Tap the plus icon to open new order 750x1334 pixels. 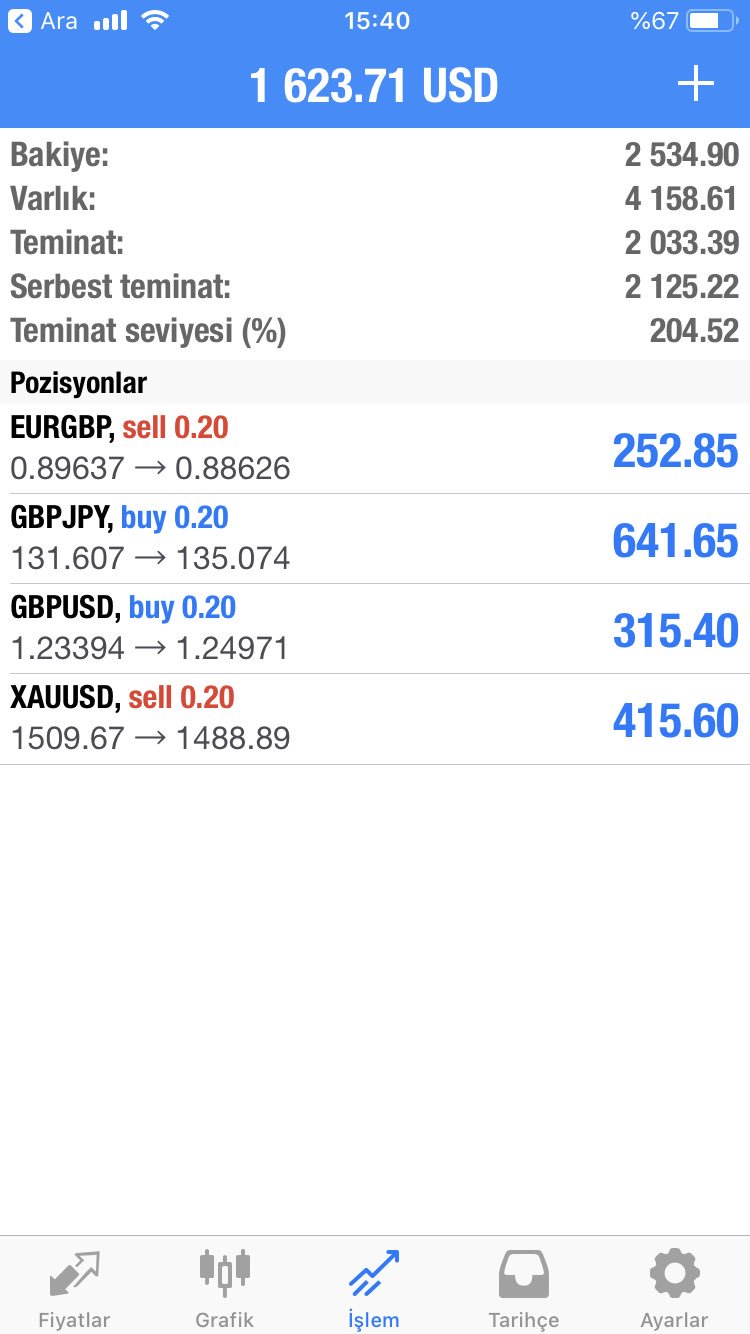tap(695, 84)
